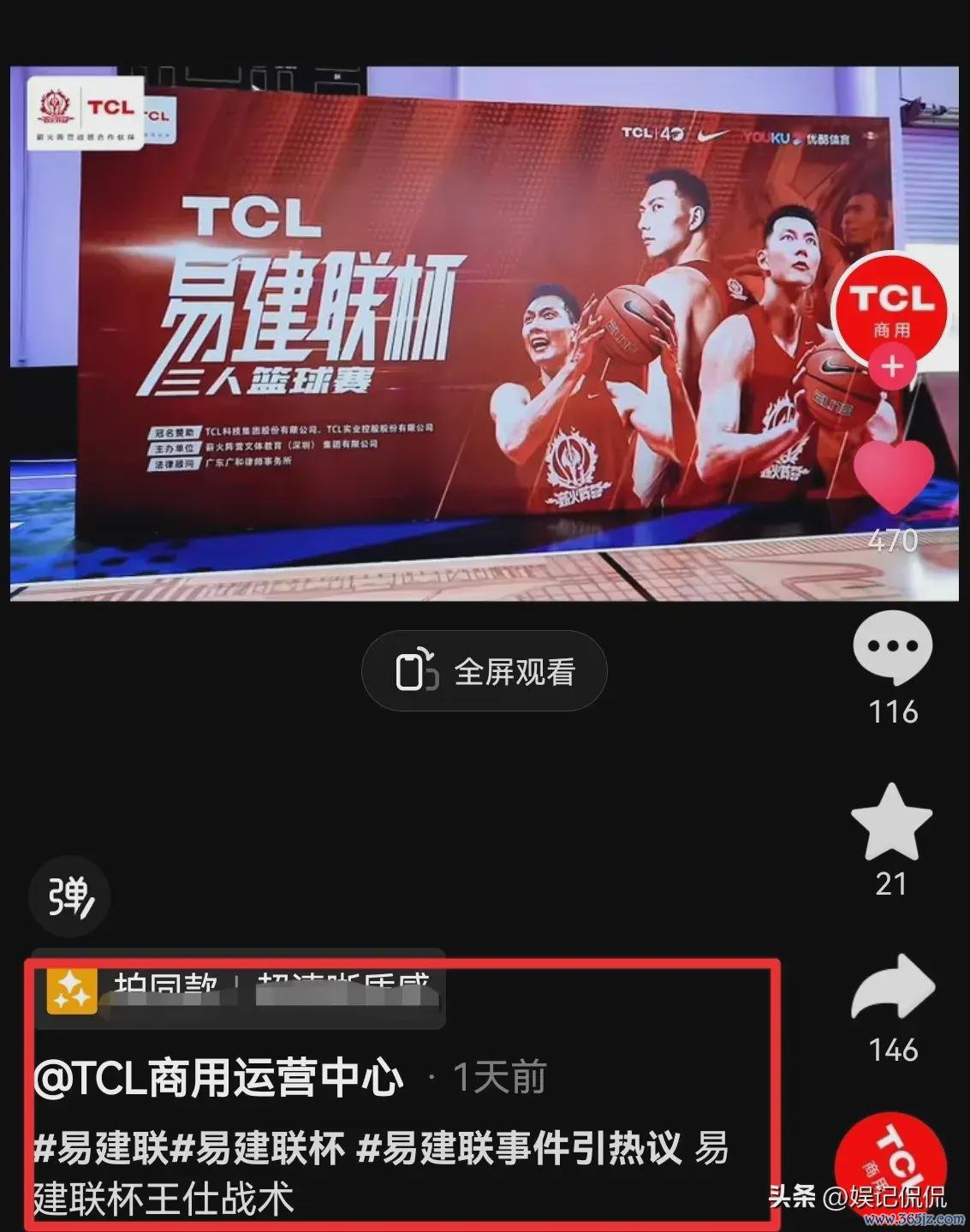Open the comments bubble
The image size is (970, 1232).
(x=892, y=648)
